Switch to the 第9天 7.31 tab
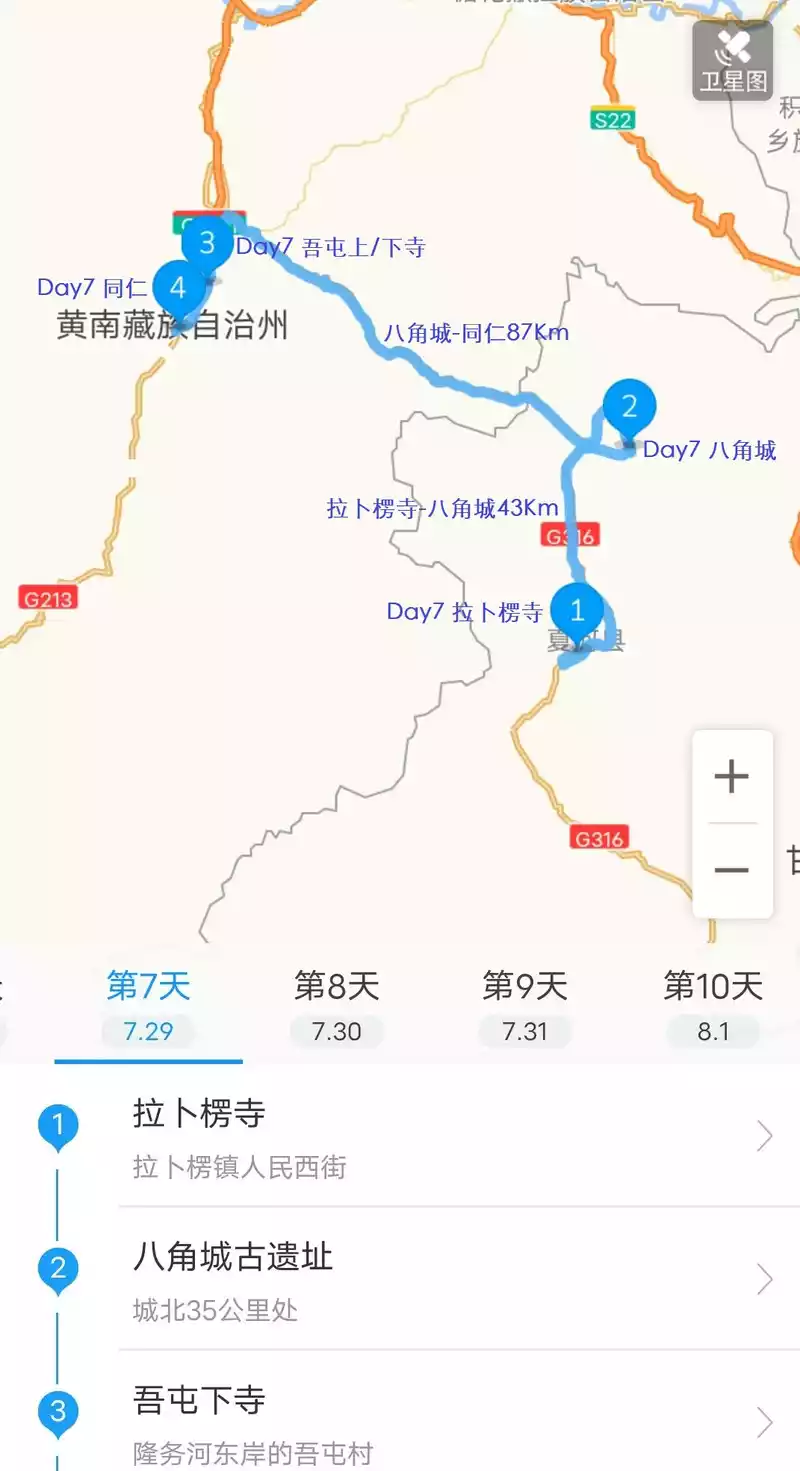Image resolution: width=800 pixels, height=1471 pixels. (x=525, y=1005)
